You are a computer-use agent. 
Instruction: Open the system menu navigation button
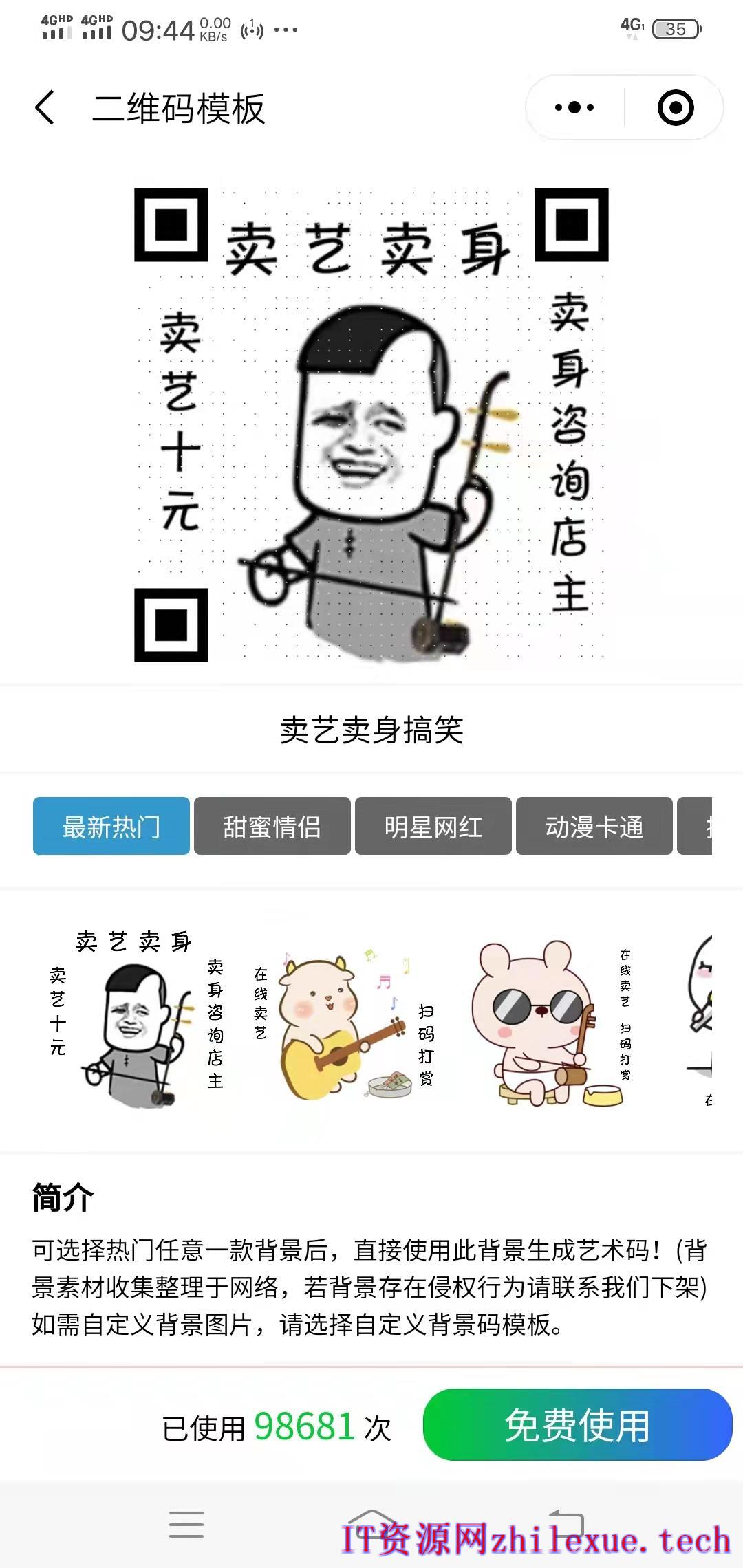coord(186,1525)
